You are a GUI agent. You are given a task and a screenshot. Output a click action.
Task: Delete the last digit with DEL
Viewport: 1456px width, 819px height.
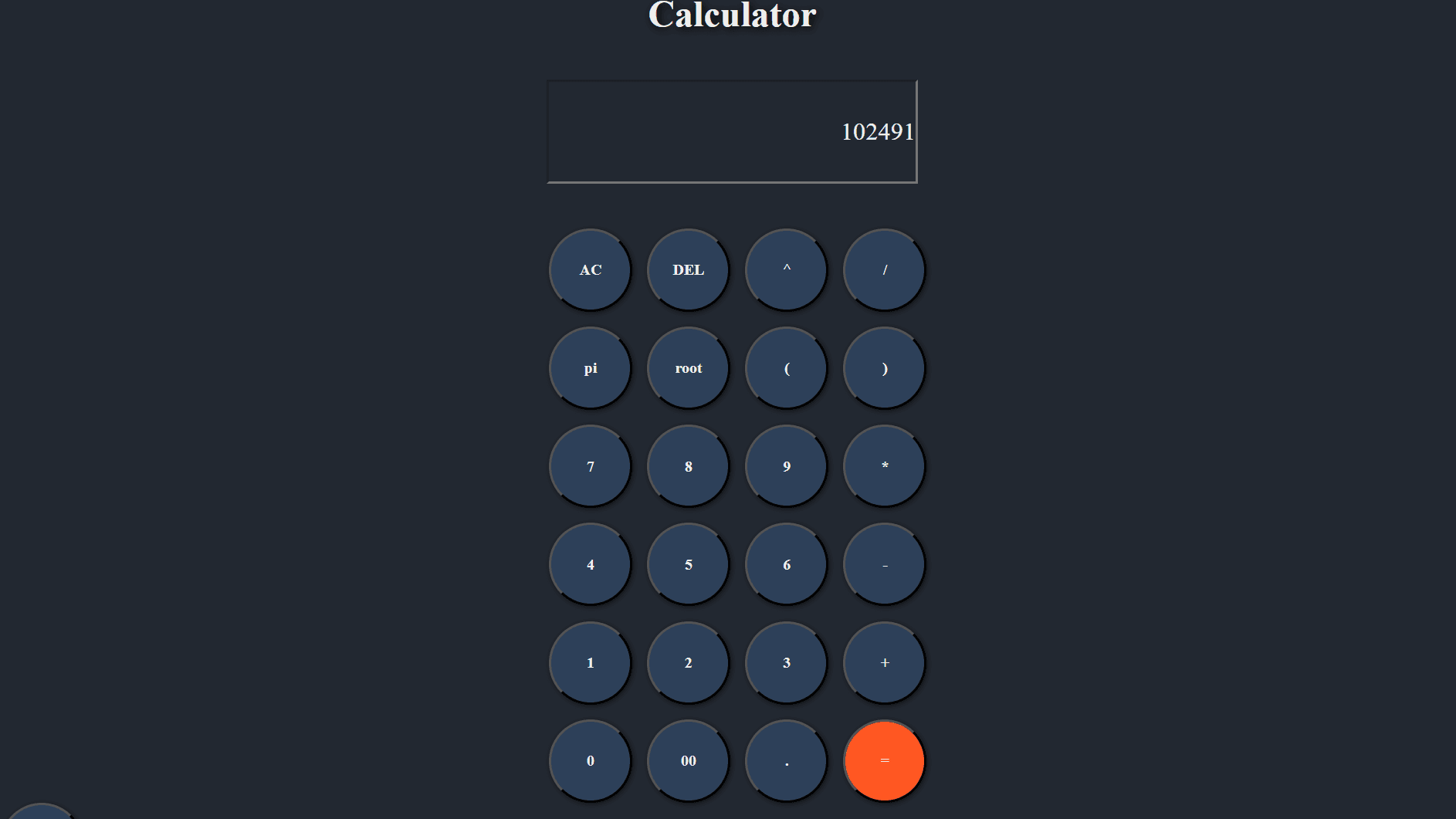click(688, 269)
